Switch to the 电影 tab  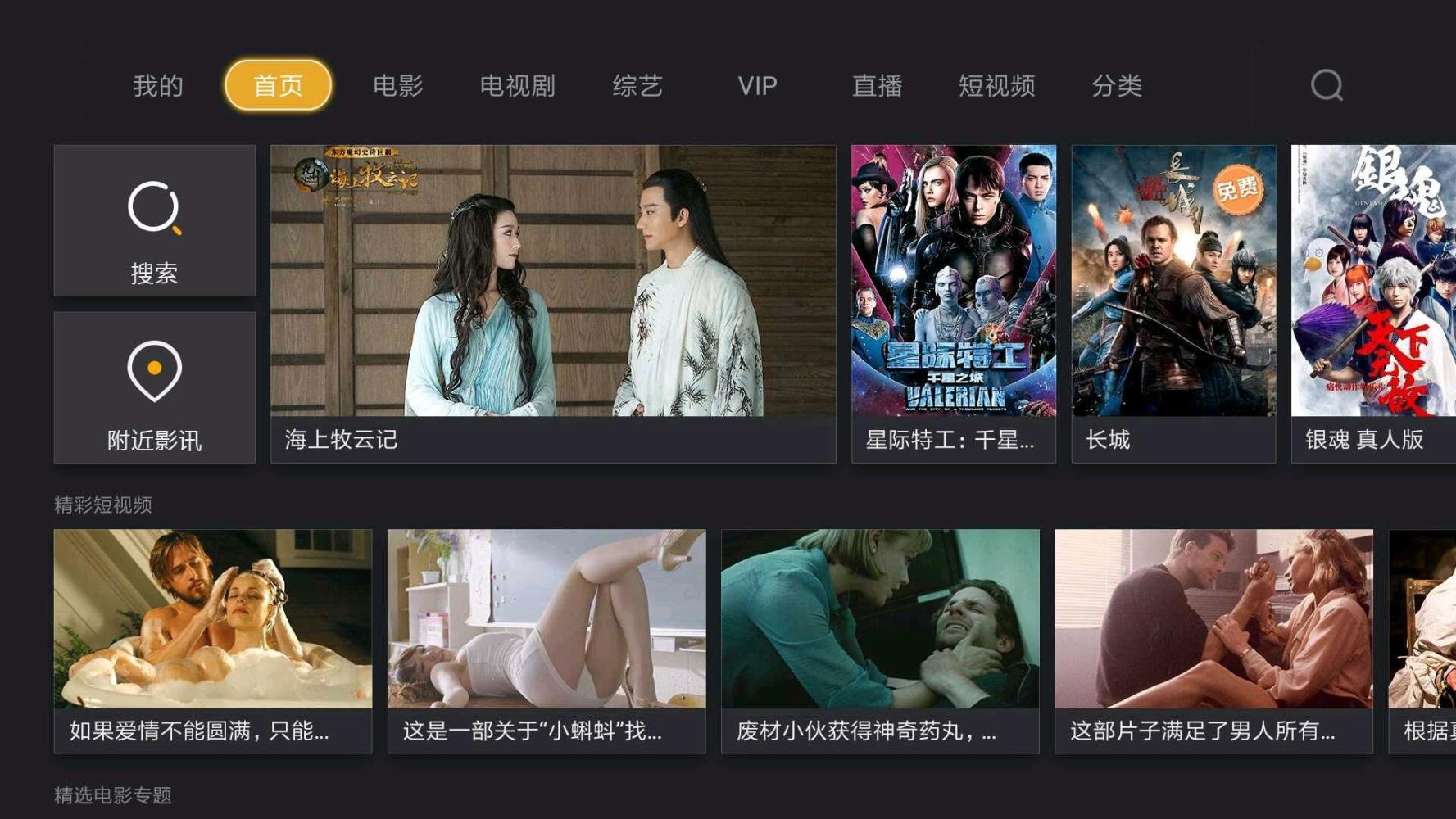point(397,85)
